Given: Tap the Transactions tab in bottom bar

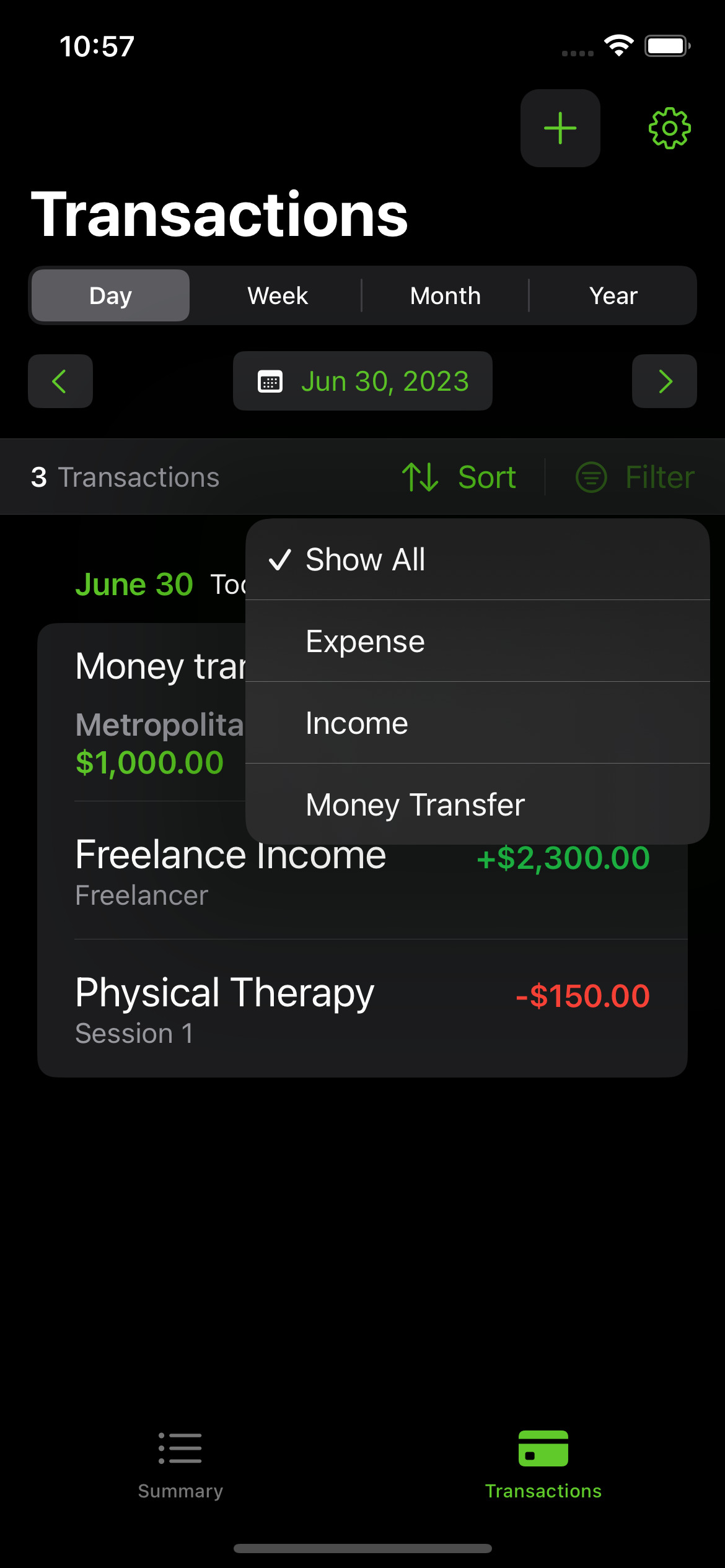Looking at the screenshot, I should [543, 1465].
